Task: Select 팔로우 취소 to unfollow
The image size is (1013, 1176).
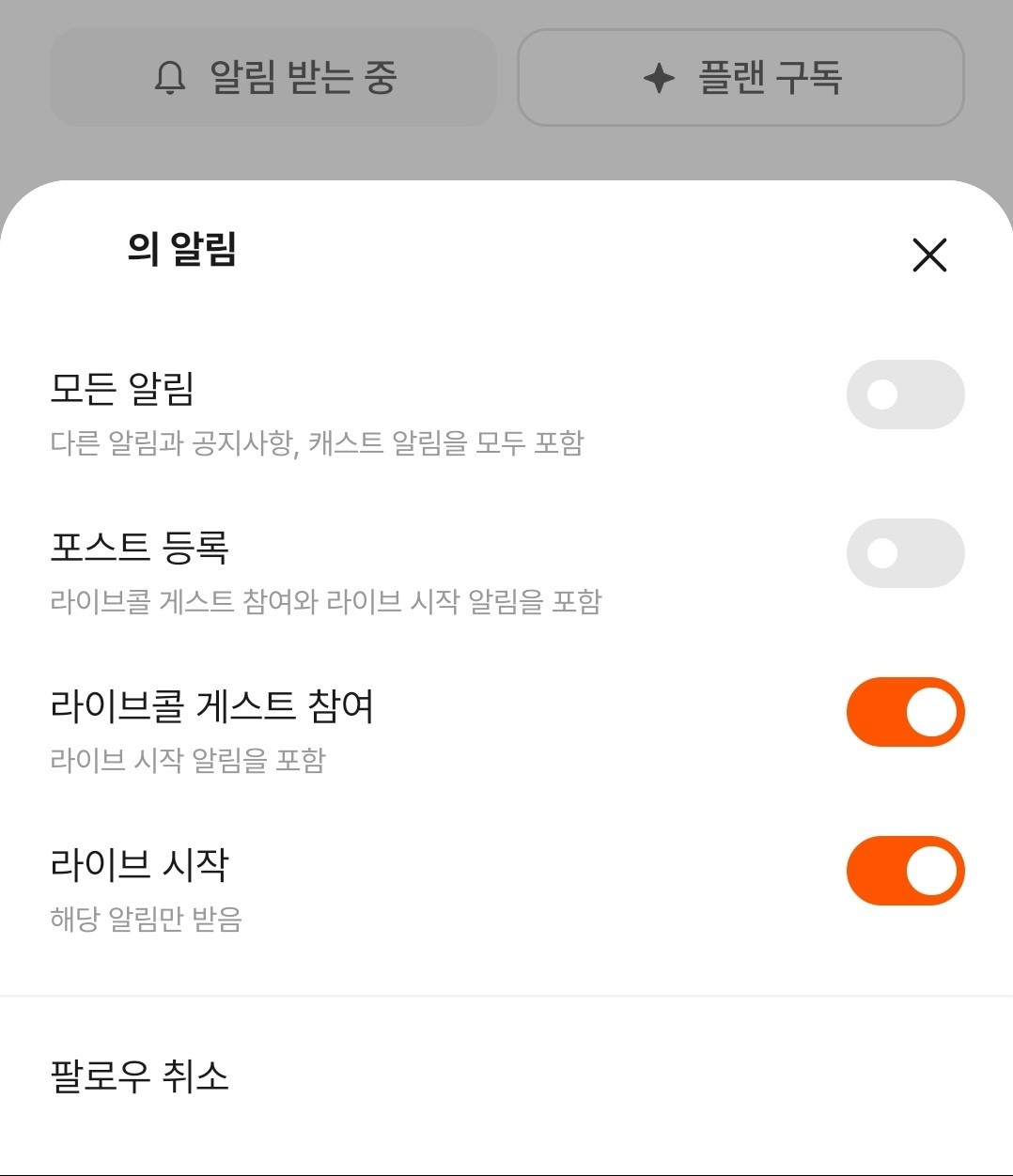Action: pyautogui.click(x=139, y=1075)
